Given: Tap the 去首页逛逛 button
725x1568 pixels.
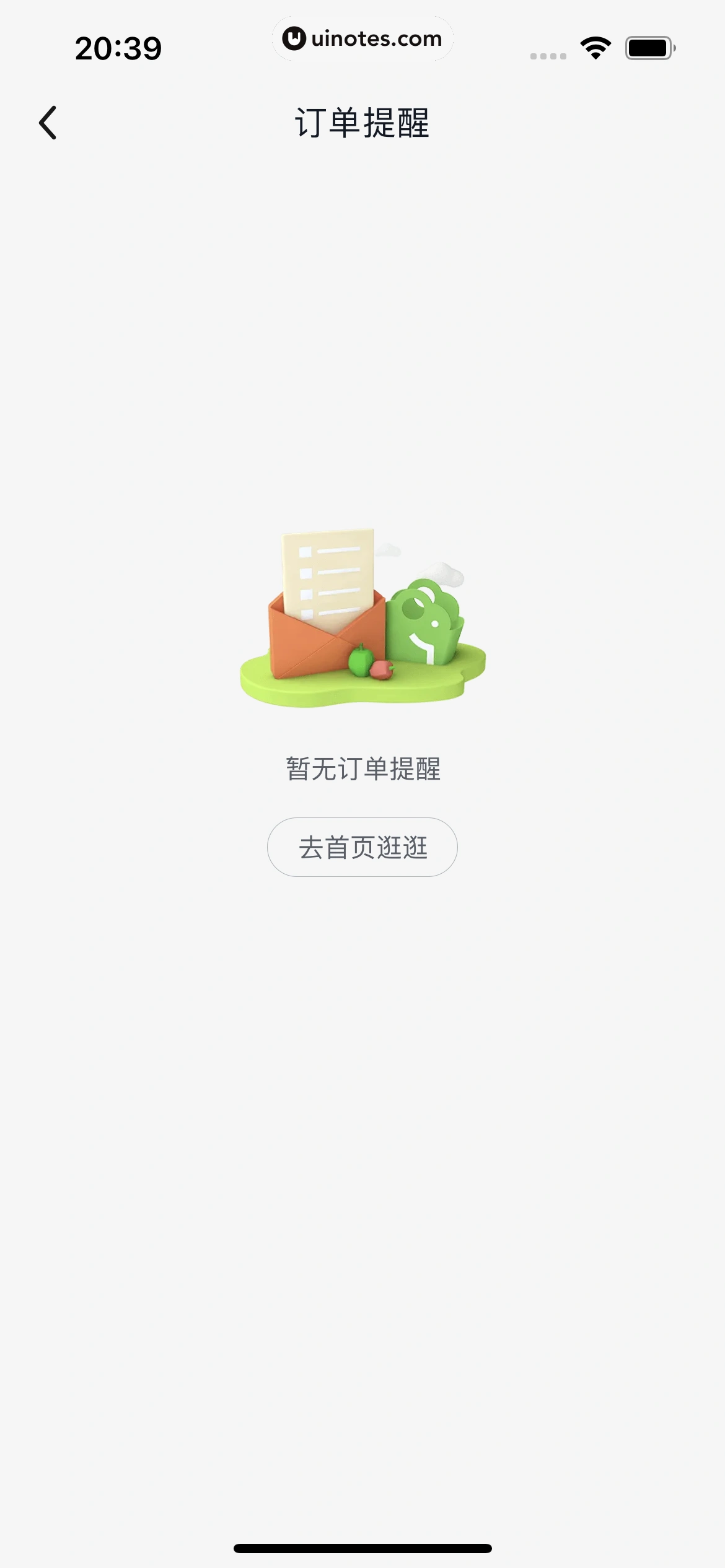Looking at the screenshot, I should 362,847.
